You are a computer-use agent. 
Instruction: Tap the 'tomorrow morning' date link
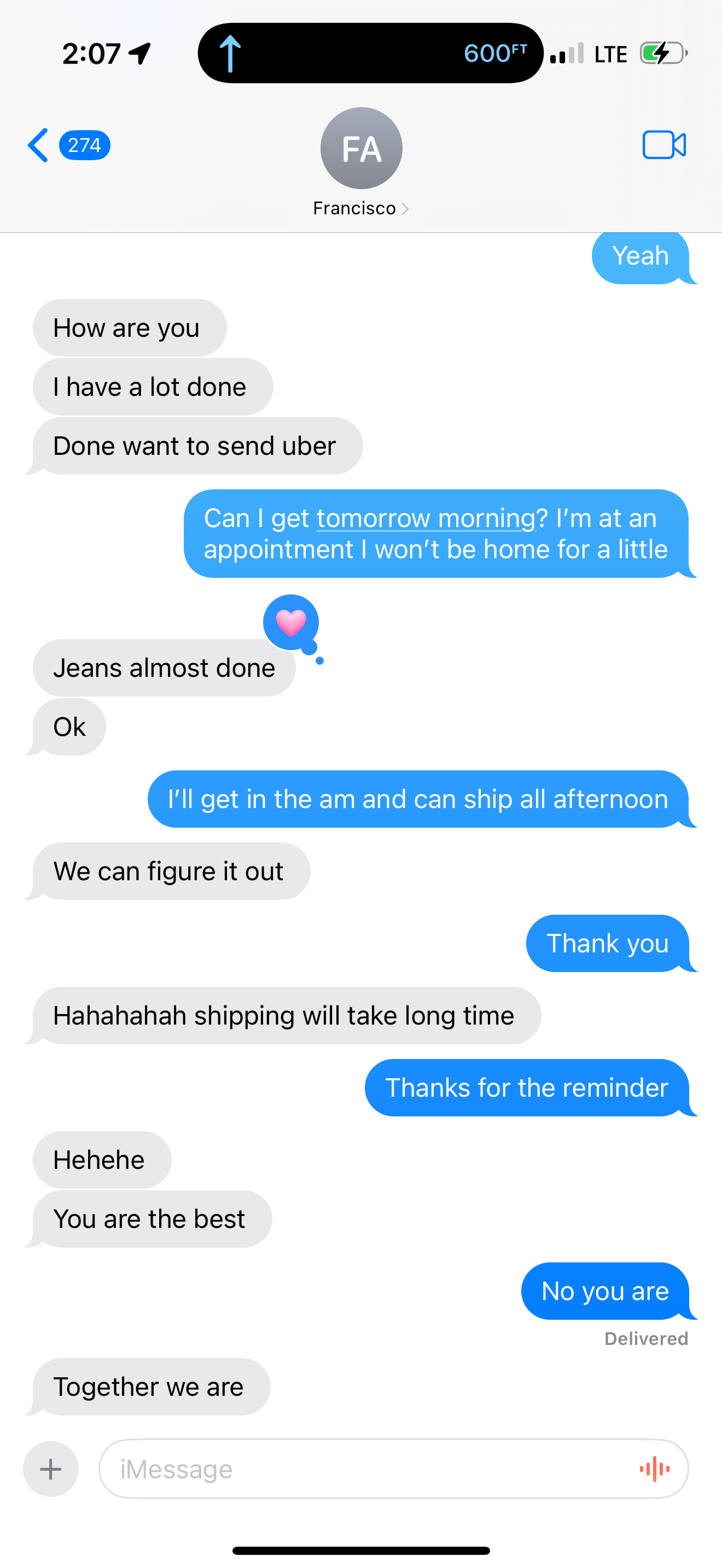tap(426, 519)
